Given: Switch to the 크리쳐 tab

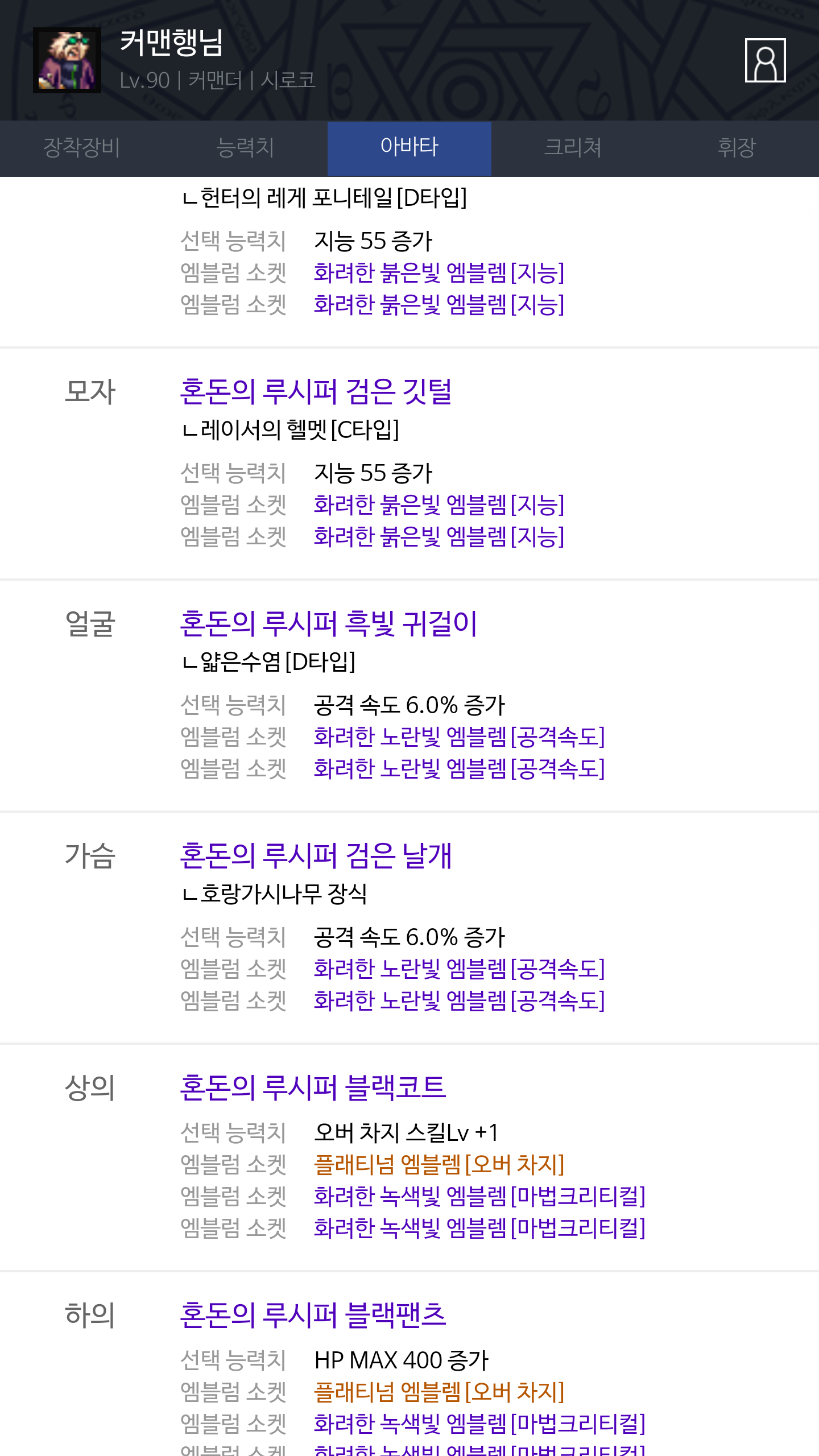Looking at the screenshot, I should (573, 148).
